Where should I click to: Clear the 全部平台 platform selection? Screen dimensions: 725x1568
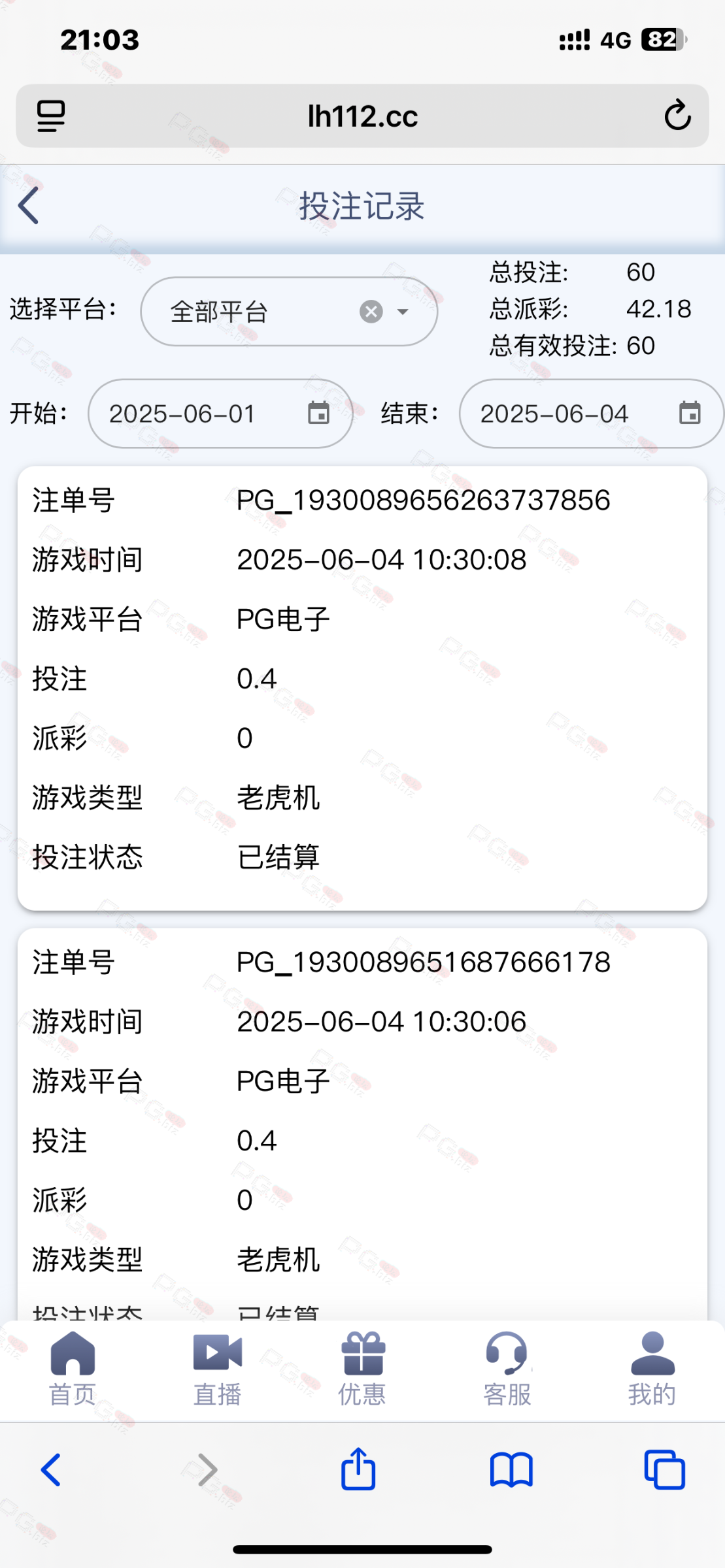[371, 312]
